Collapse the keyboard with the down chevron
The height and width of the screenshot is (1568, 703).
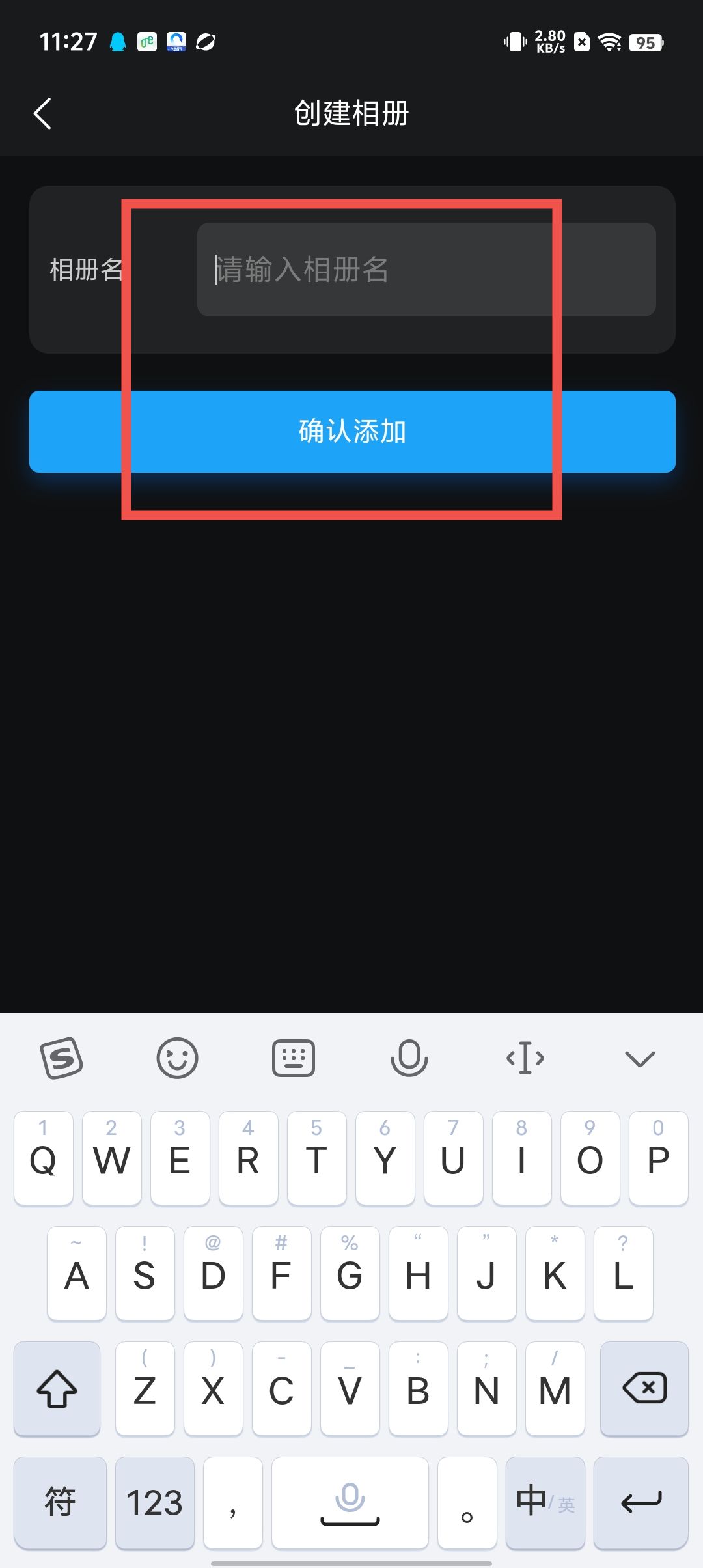[639, 1058]
